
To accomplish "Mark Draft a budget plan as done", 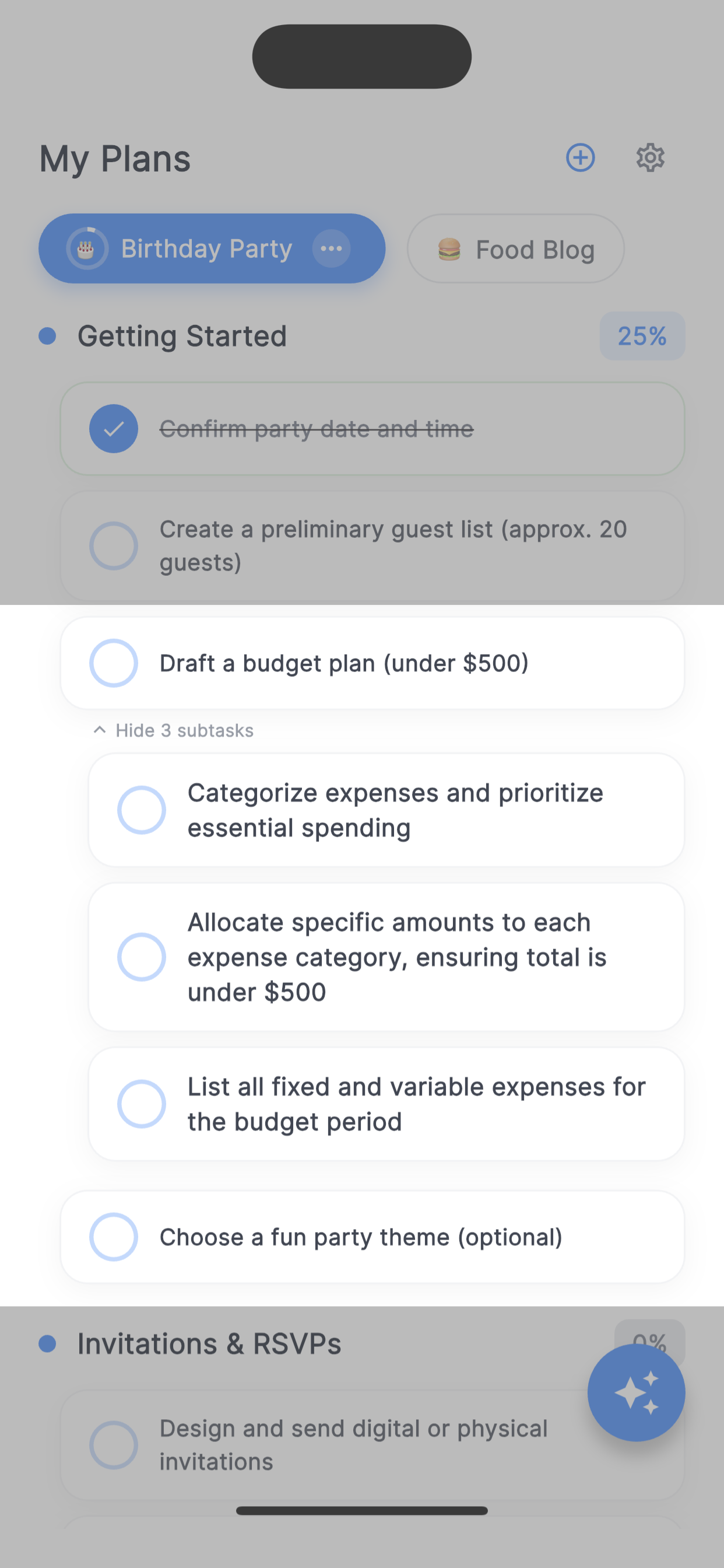I will [114, 663].
